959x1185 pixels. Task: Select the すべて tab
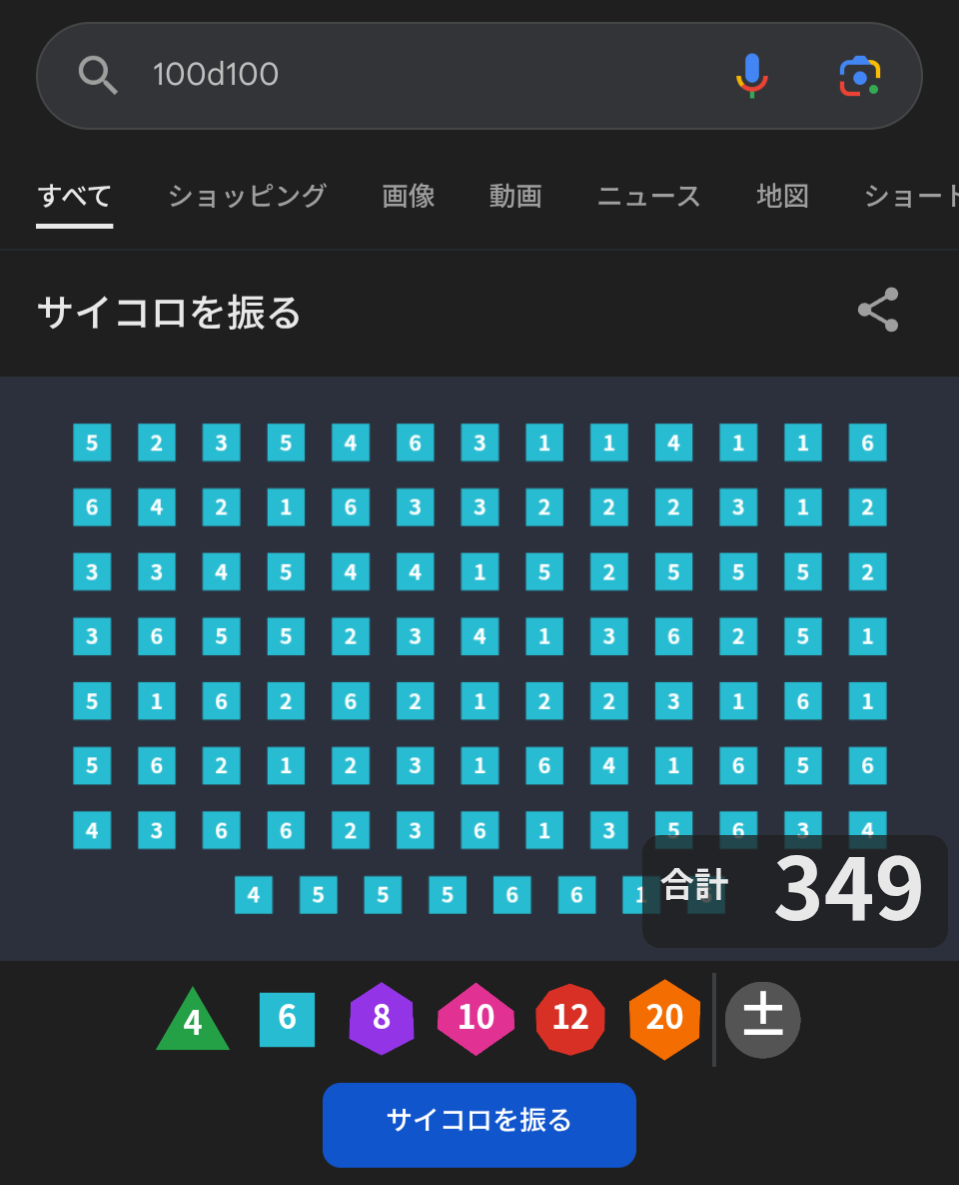74,196
